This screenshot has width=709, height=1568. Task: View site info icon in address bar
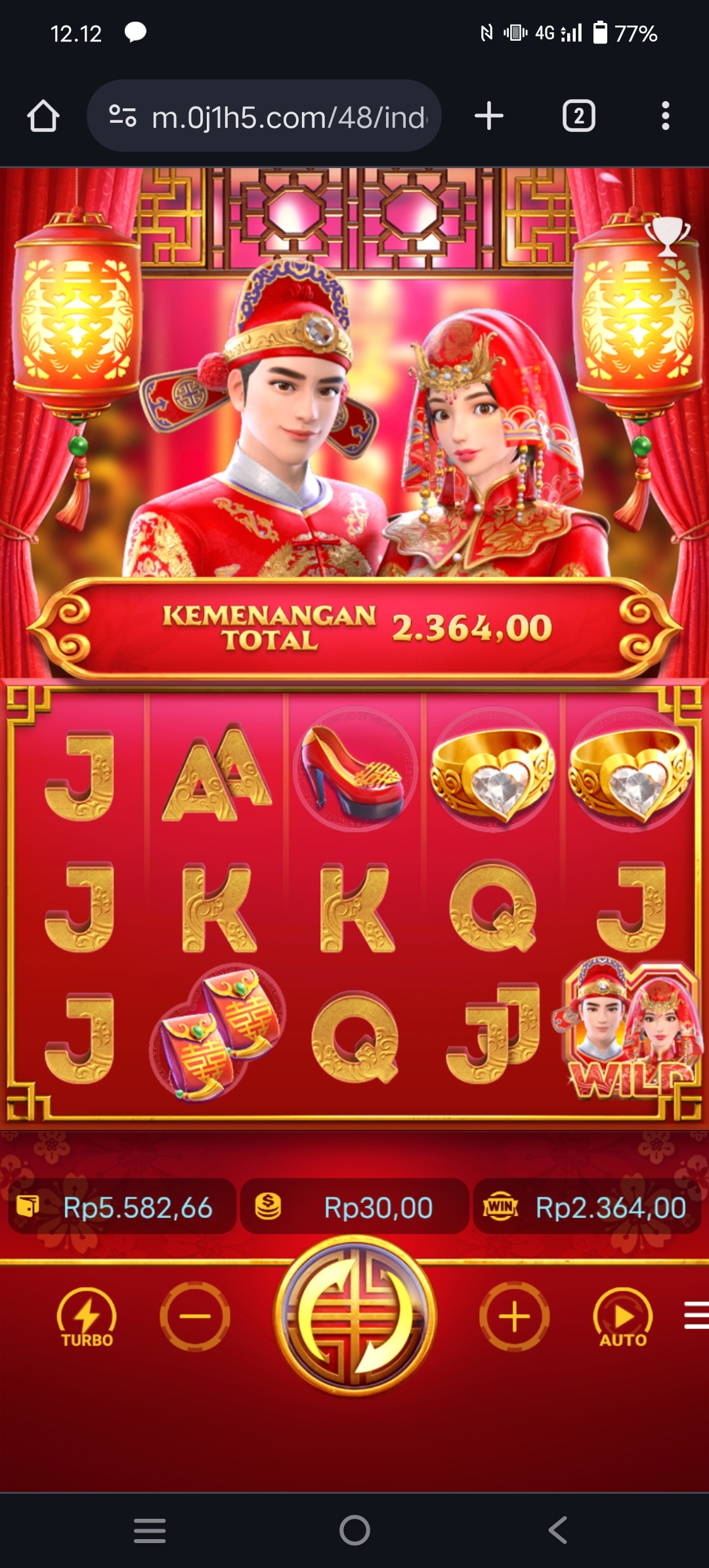[x=123, y=116]
